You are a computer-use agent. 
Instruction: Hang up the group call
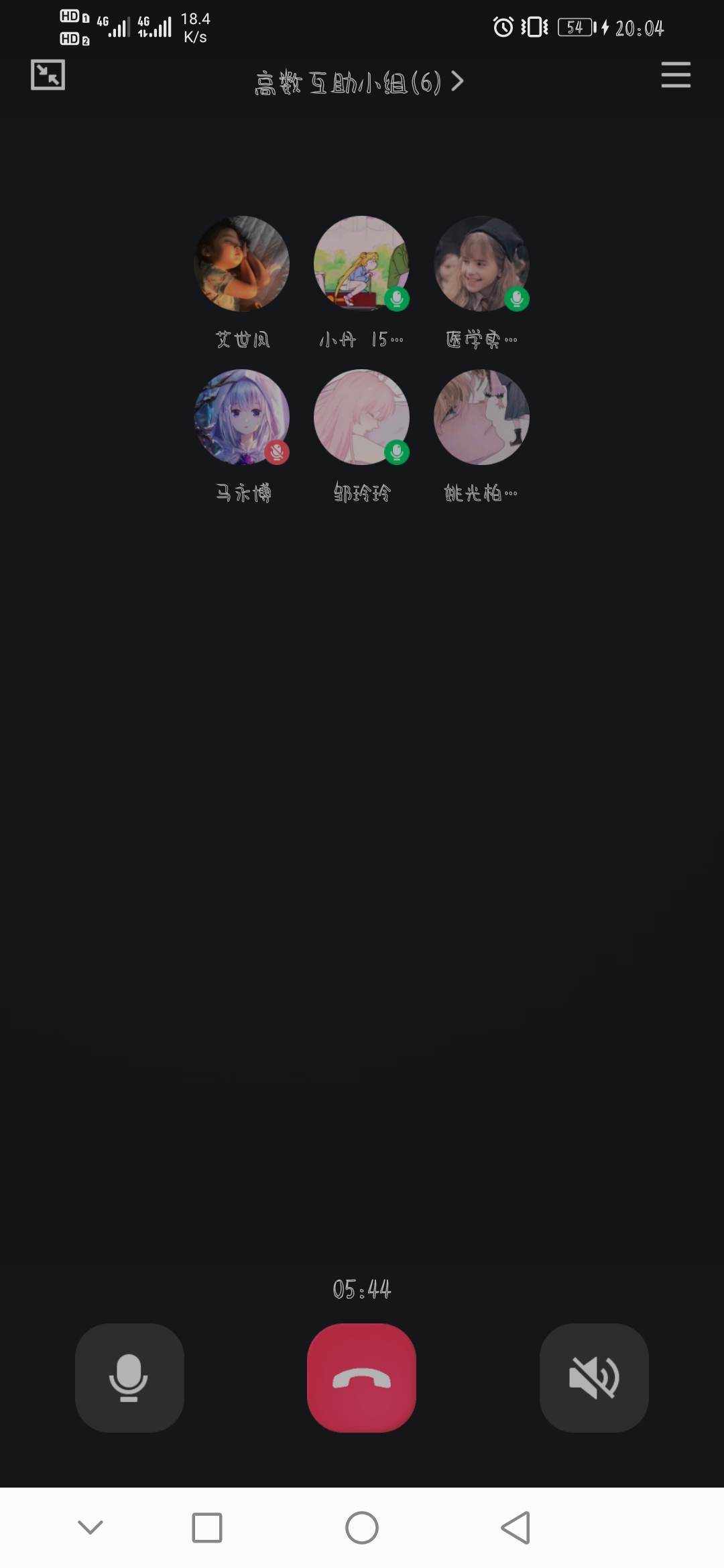[361, 1378]
